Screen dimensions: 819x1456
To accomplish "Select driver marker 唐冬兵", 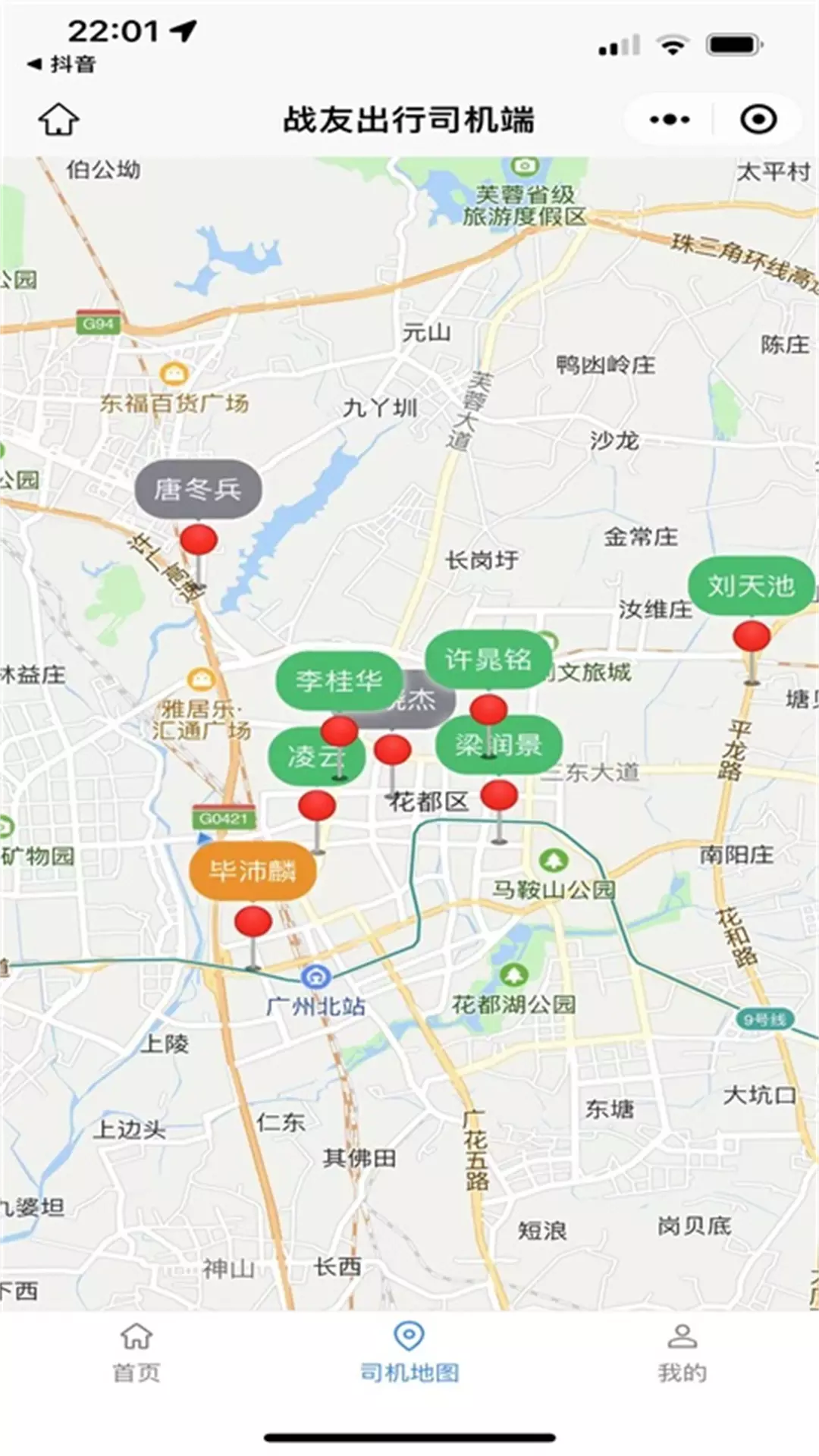I will point(199,489).
